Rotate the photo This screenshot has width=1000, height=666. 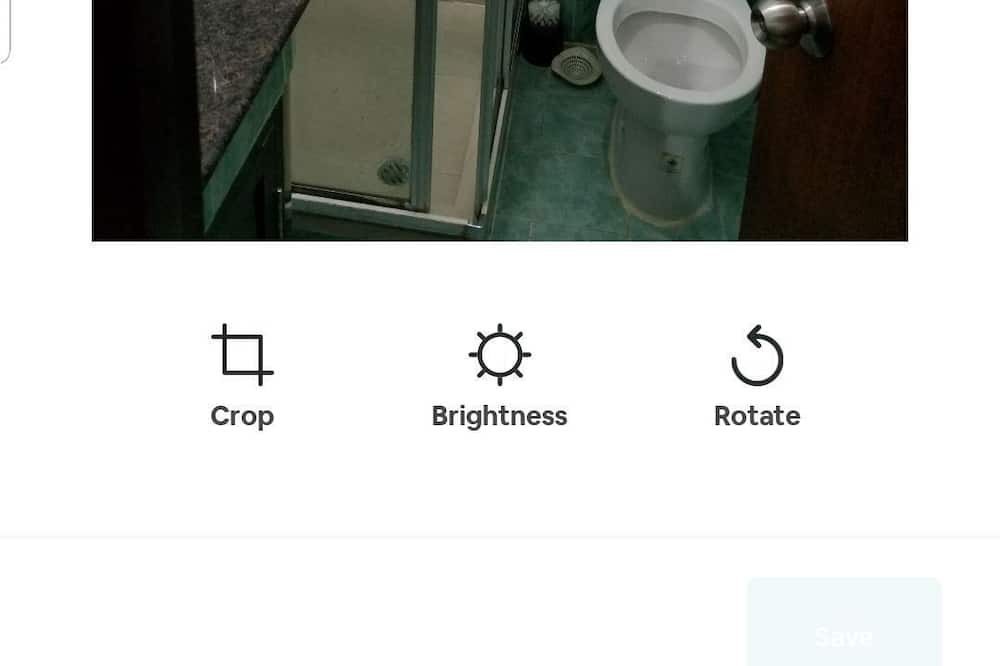point(757,375)
